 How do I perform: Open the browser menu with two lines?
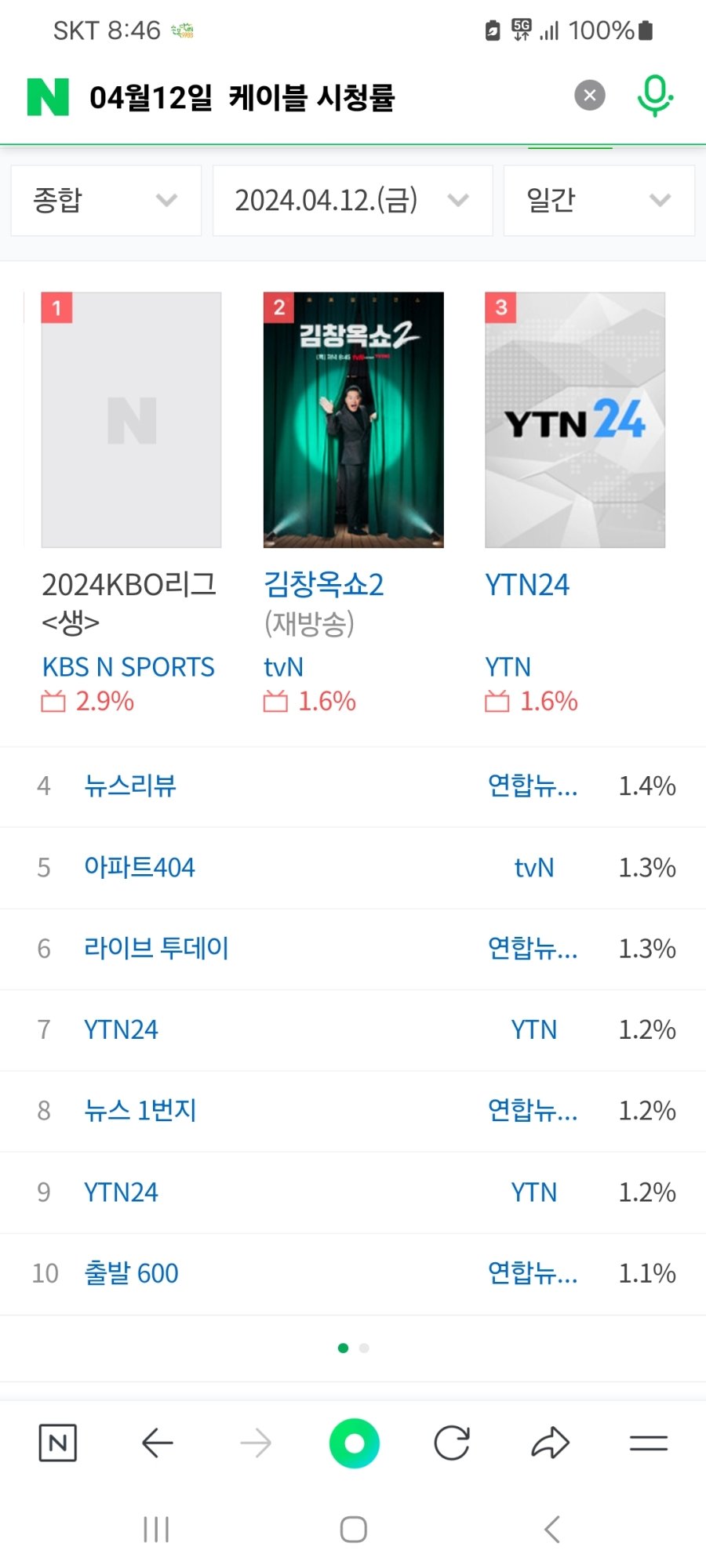648,1443
